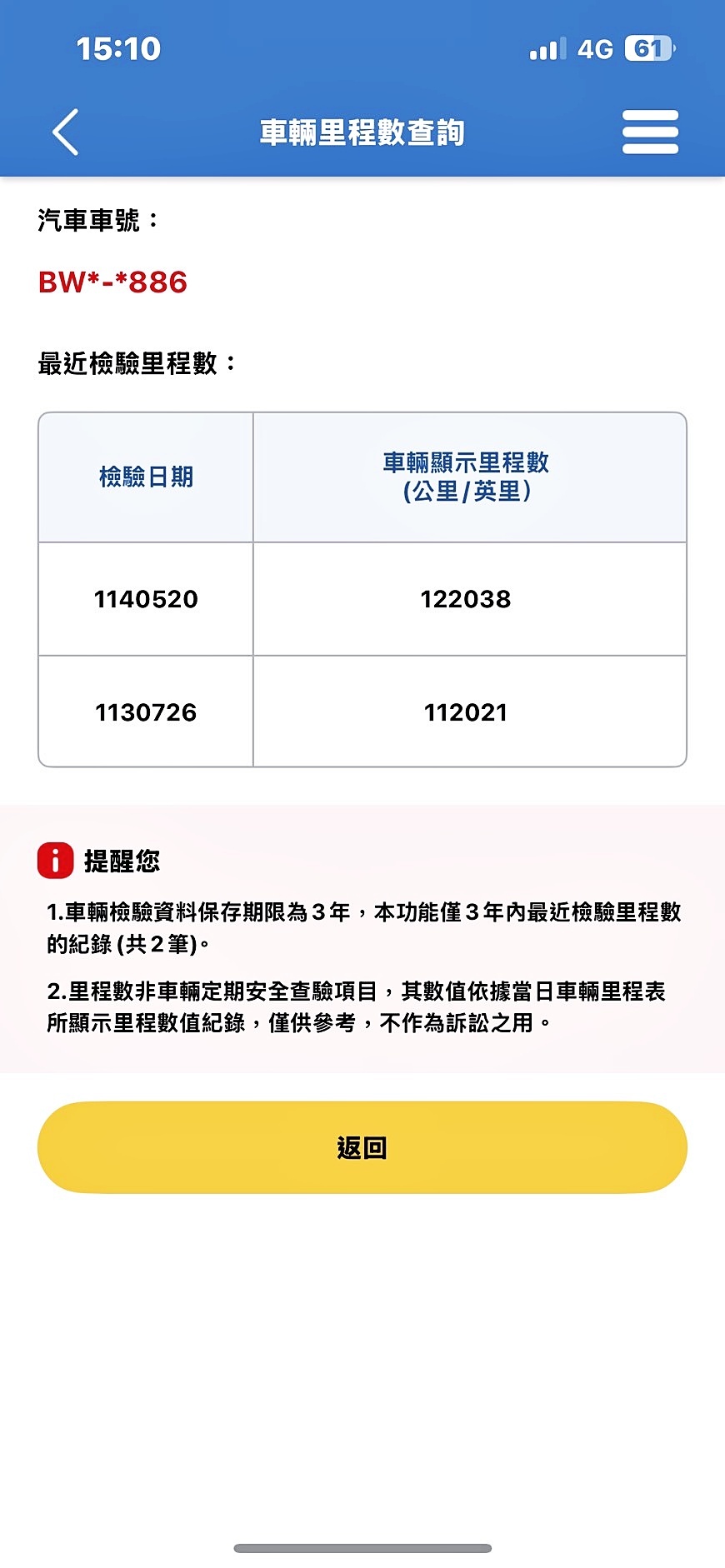Select the vehicle plate number BW*-*886
The height and width of the screenshot is (1568, 725).
[112, 283]
